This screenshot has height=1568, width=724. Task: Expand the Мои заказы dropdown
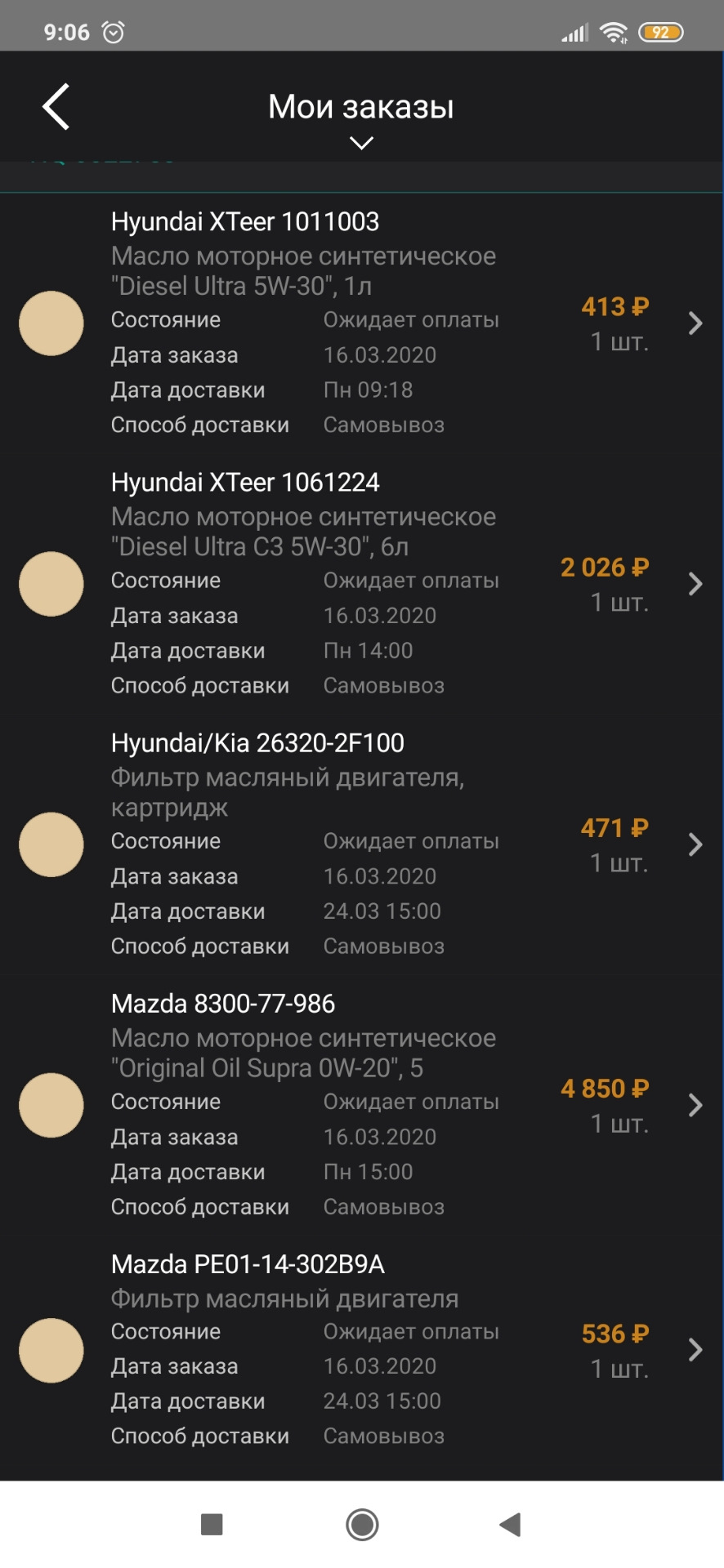click(361, 143)
